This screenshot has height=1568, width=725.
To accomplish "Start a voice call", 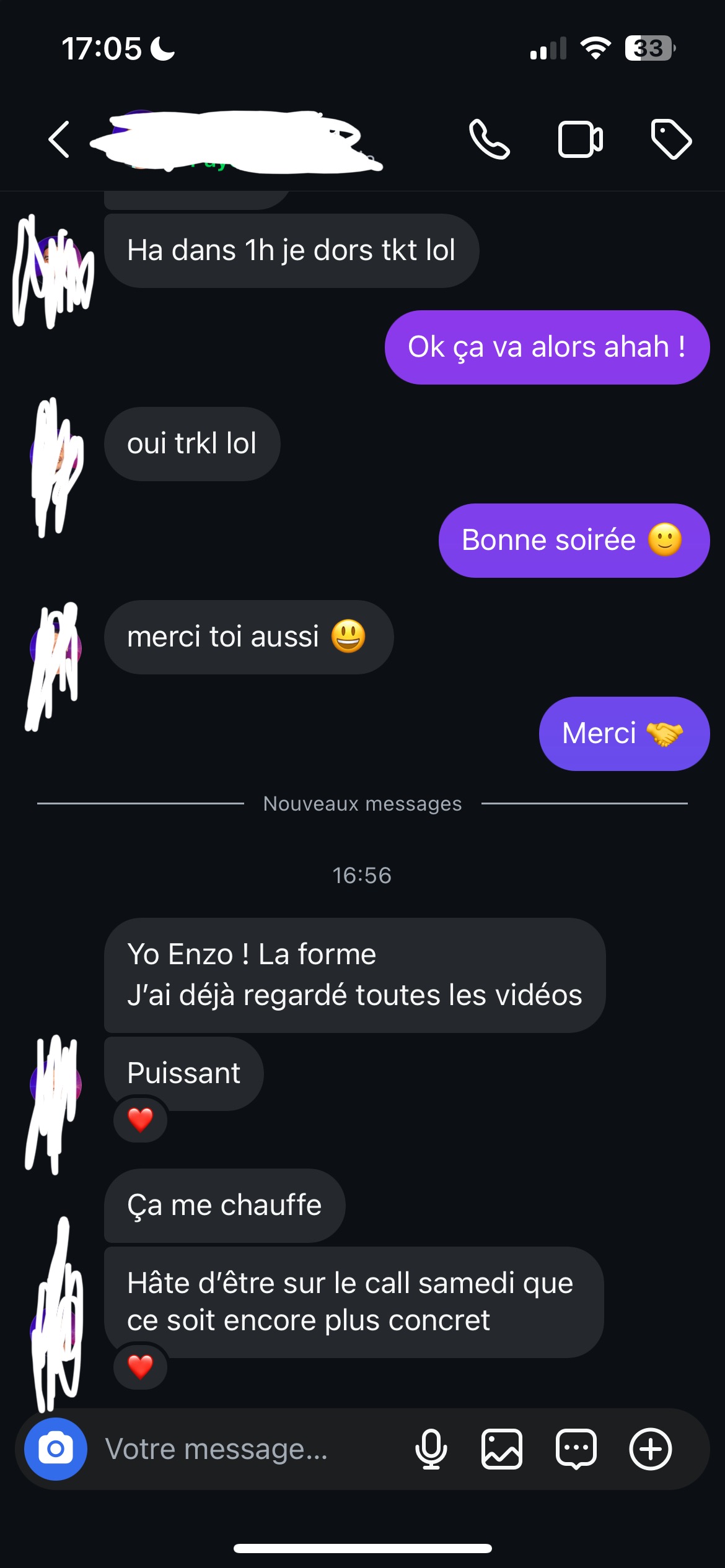I will 489,139.
